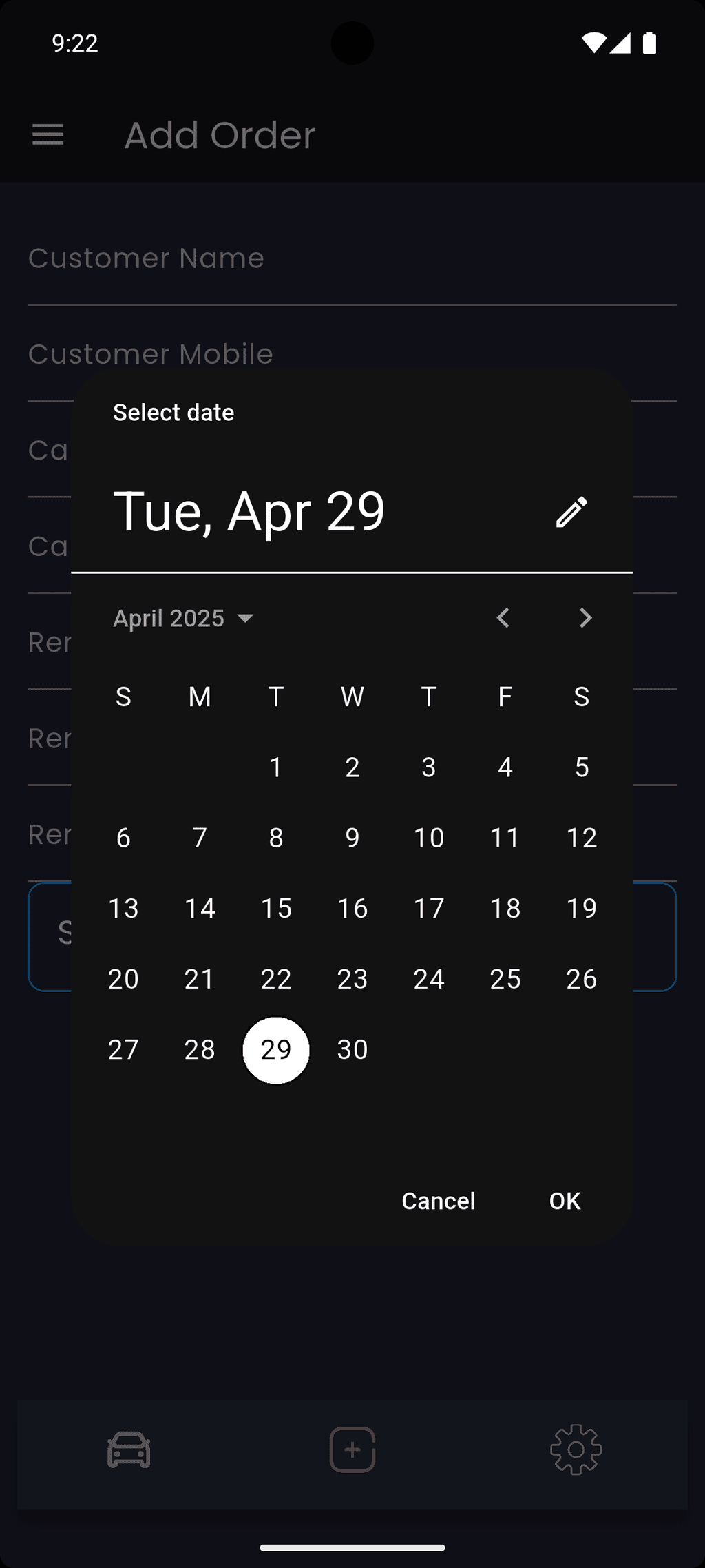Choose day 23 in April
Image resolution: width=705 pixels, height=1568 pixels.
pos(352,979)
